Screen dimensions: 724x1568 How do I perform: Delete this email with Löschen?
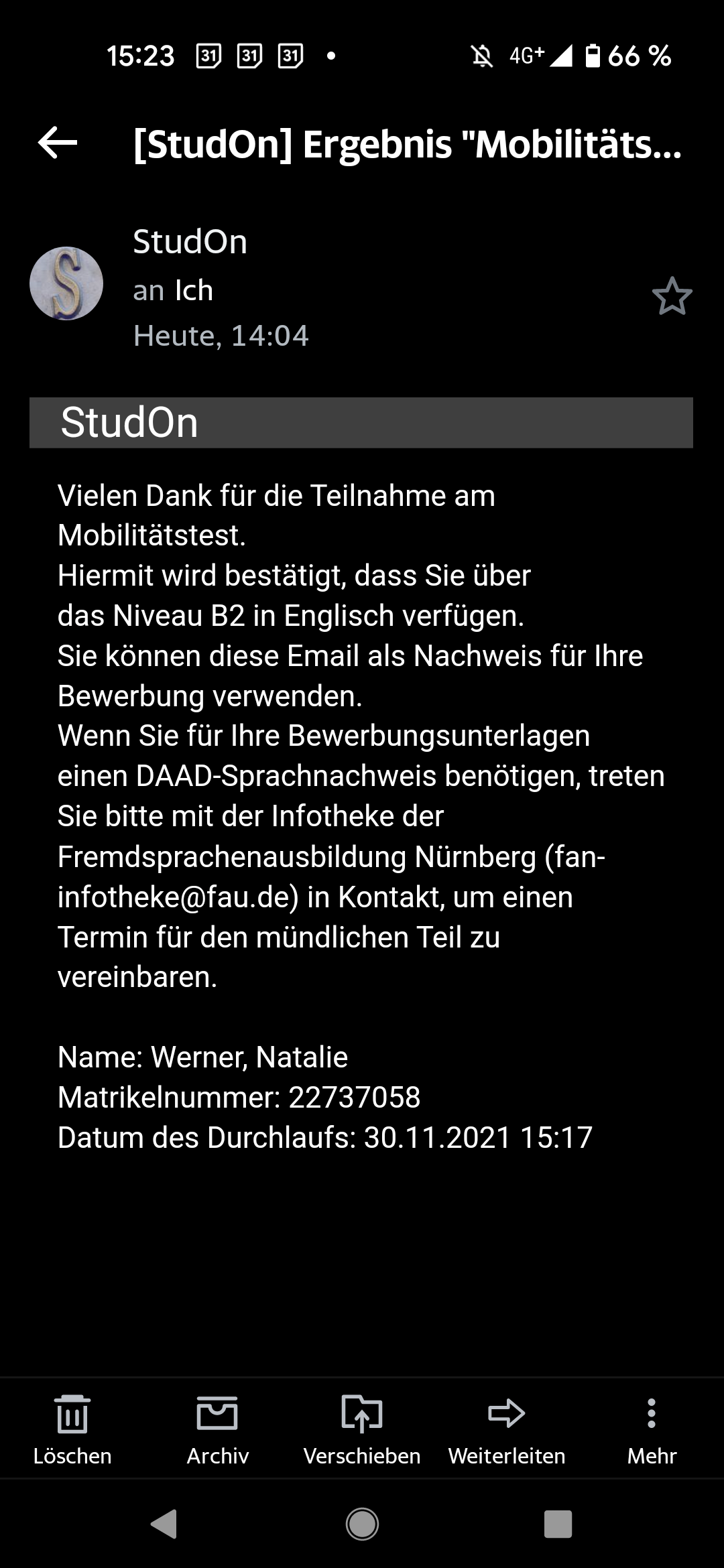(72, 1429)
